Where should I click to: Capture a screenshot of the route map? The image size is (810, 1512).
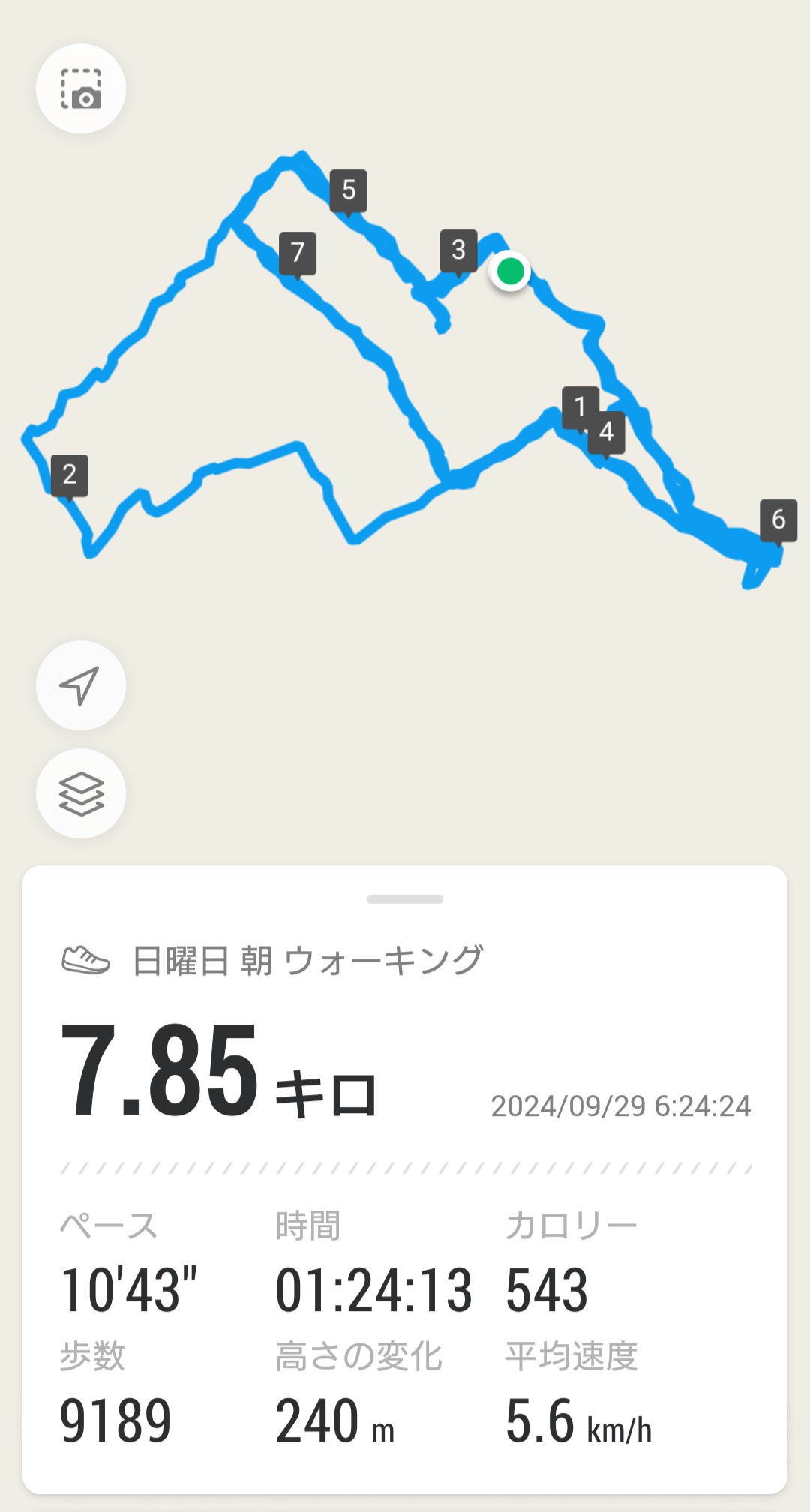pyautogui.click(x=81, y=89)
